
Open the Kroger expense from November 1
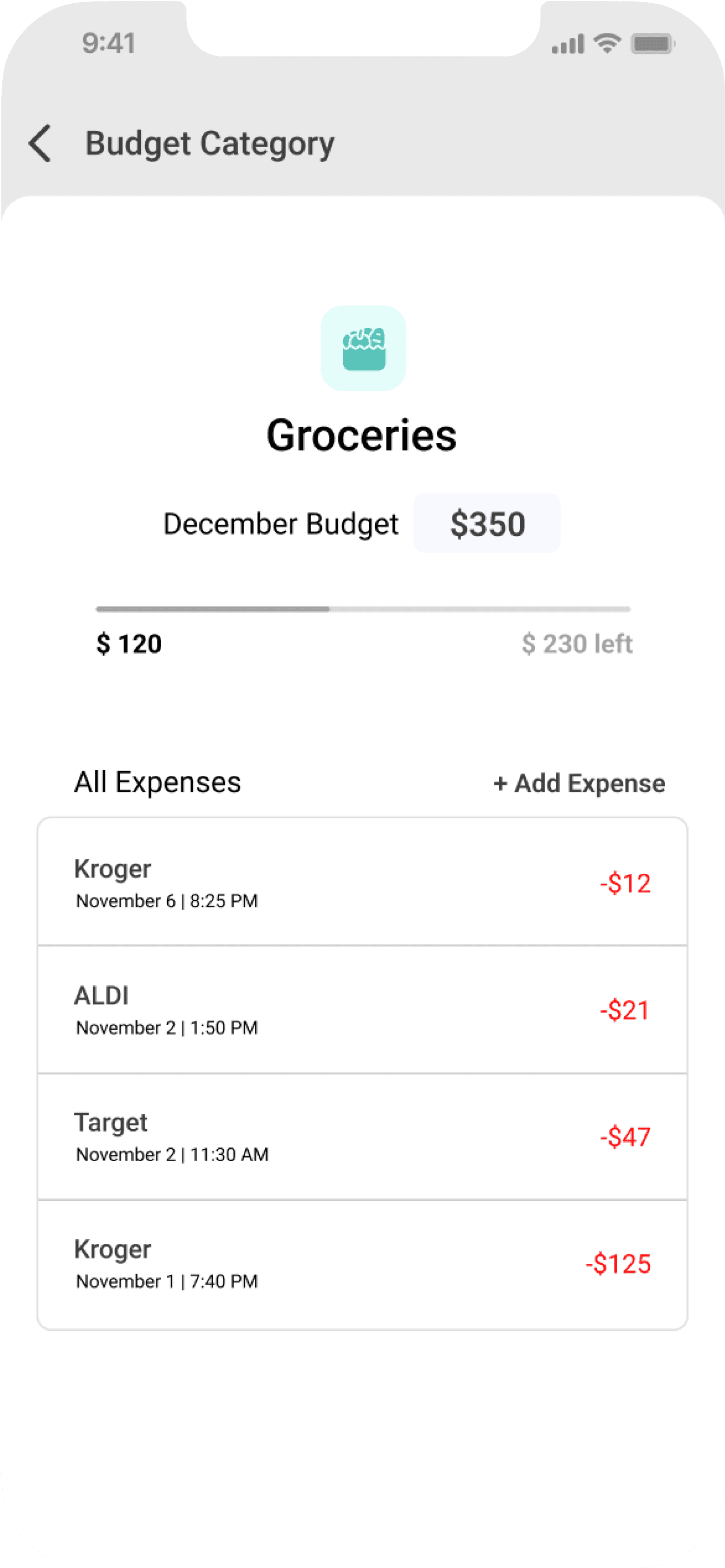(x=362, y=1264)
